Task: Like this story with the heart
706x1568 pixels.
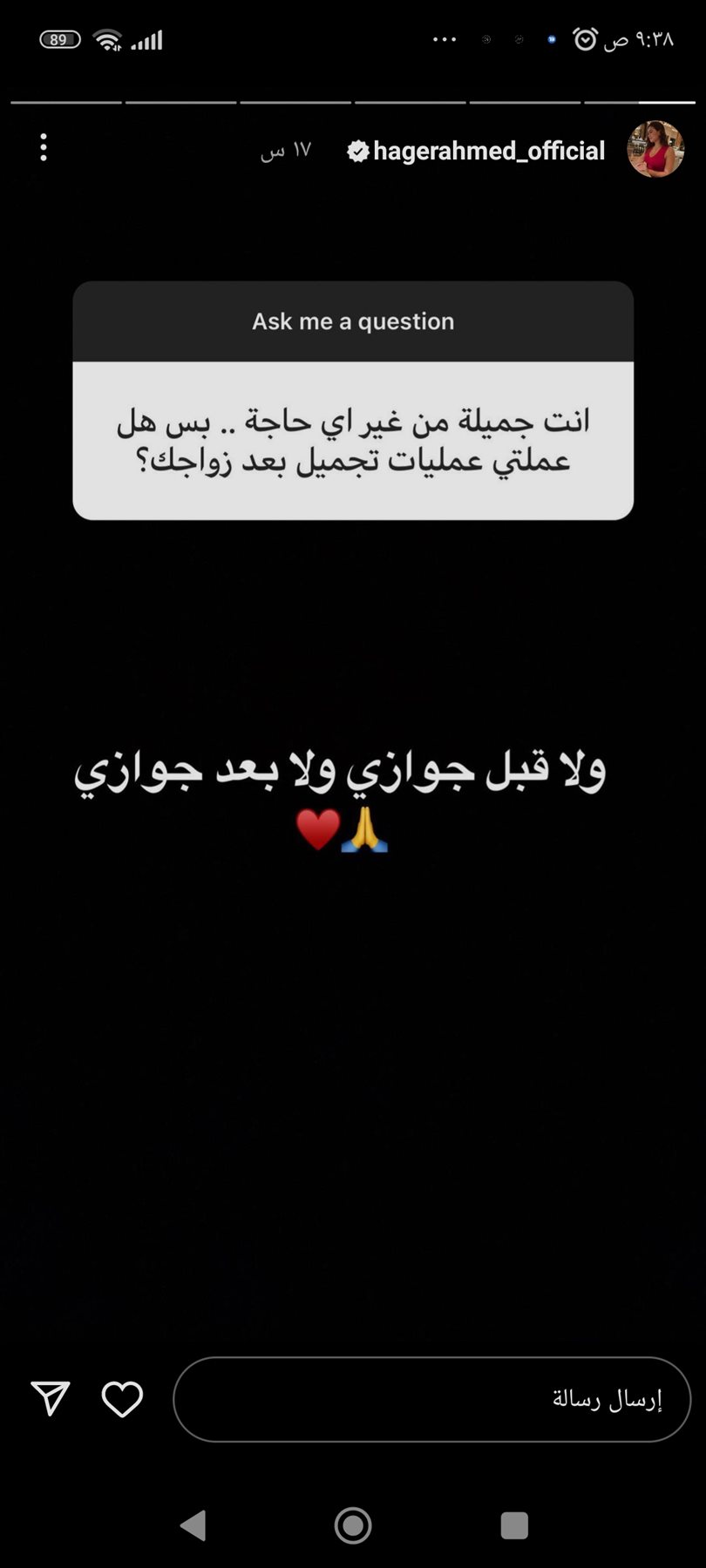Action: pyautogui.click(x=122, y=1399)
